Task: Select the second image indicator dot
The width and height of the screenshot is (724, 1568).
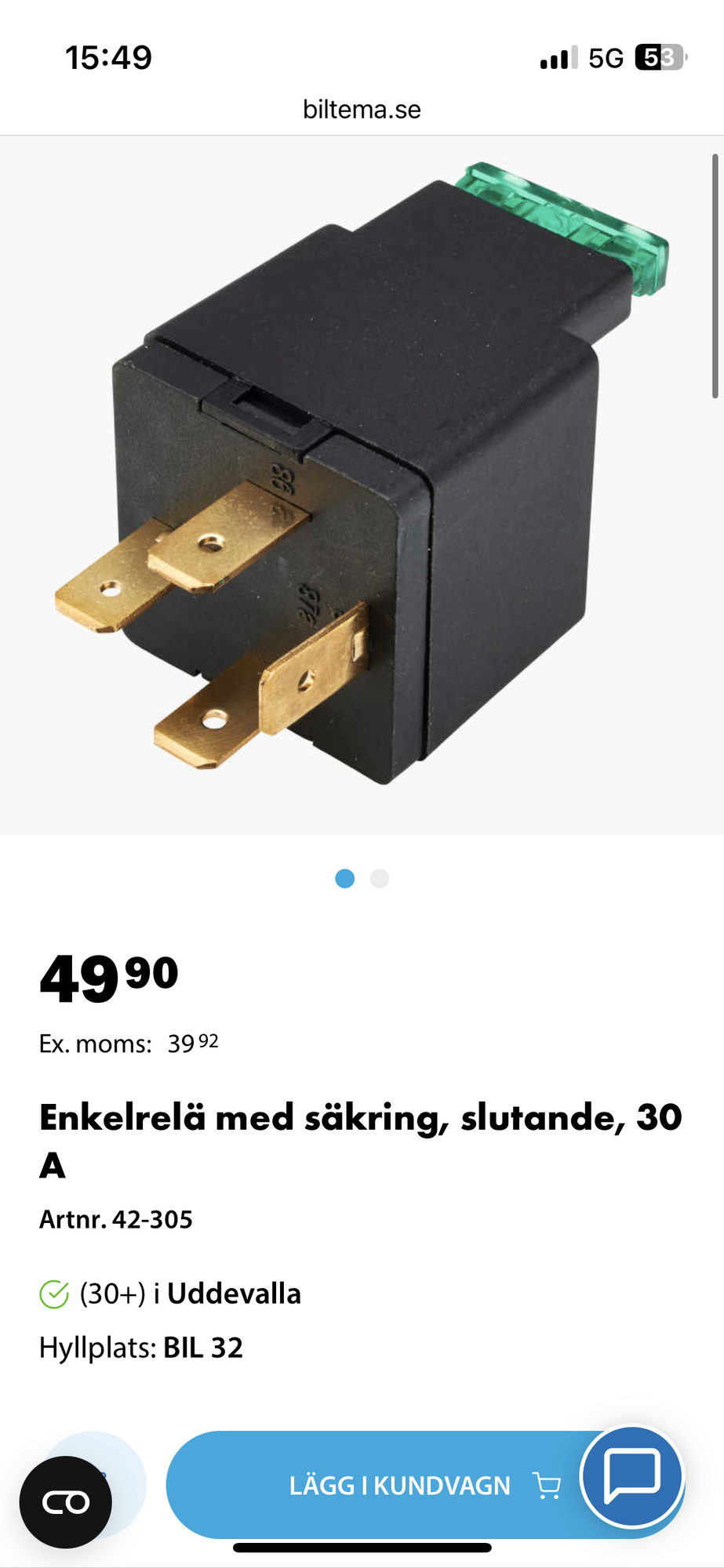Action: (x=380, y=879)
